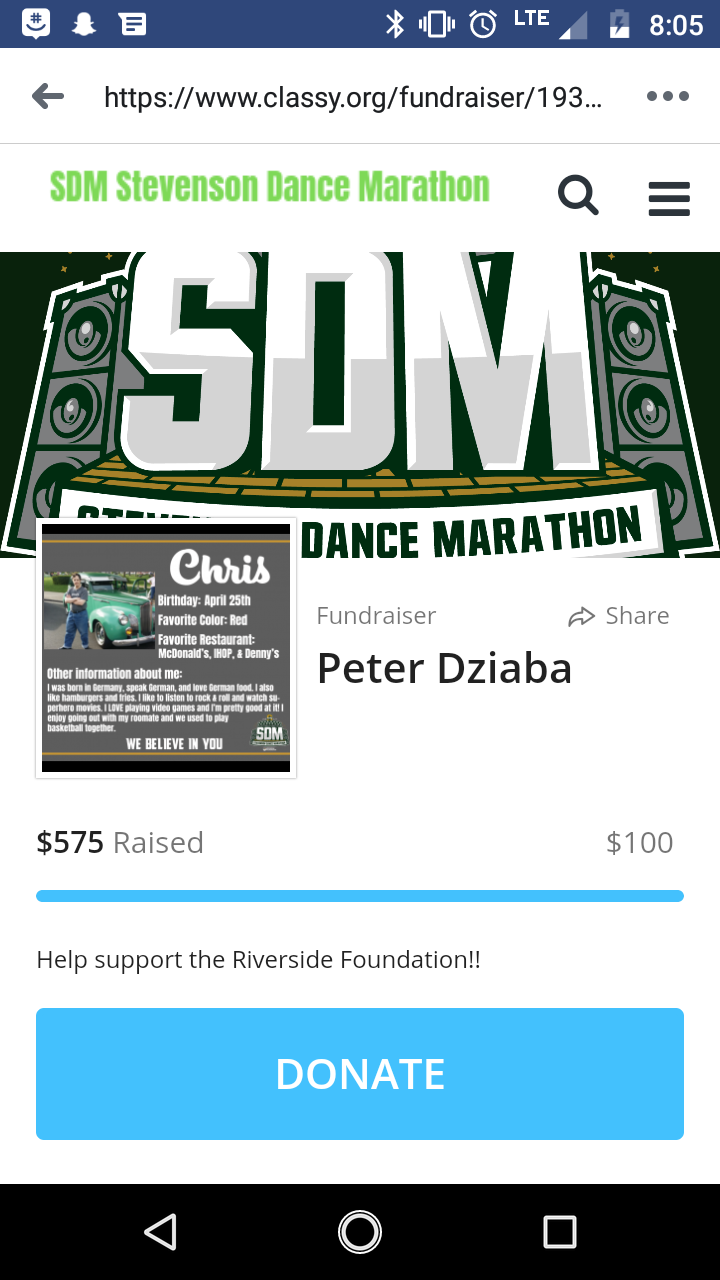Tap the URL address bar
The width and height of the screenshot is (720, 1280).
(x=352, y=96)
